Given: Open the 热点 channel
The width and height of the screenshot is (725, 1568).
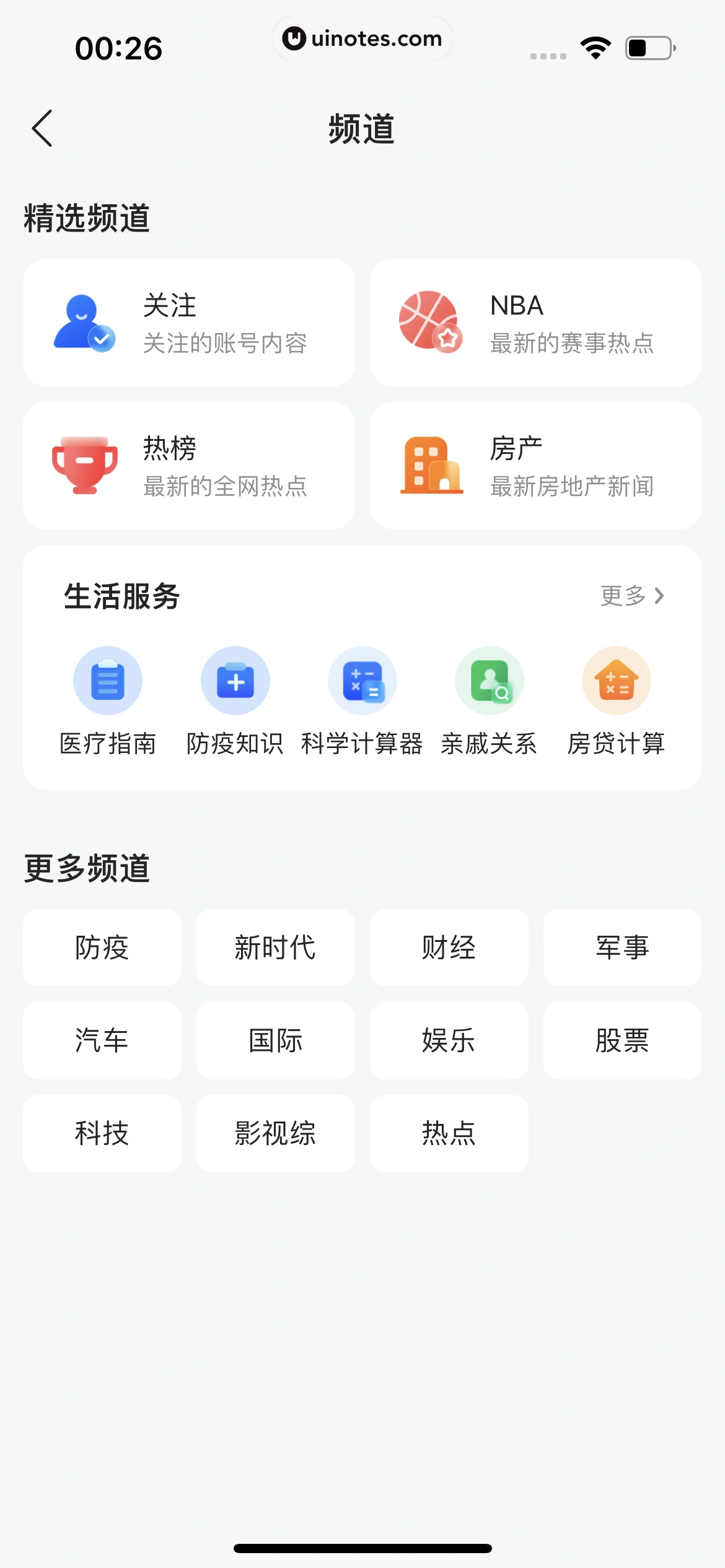Looking at the screenshot, I should [x=449, y=1134].
